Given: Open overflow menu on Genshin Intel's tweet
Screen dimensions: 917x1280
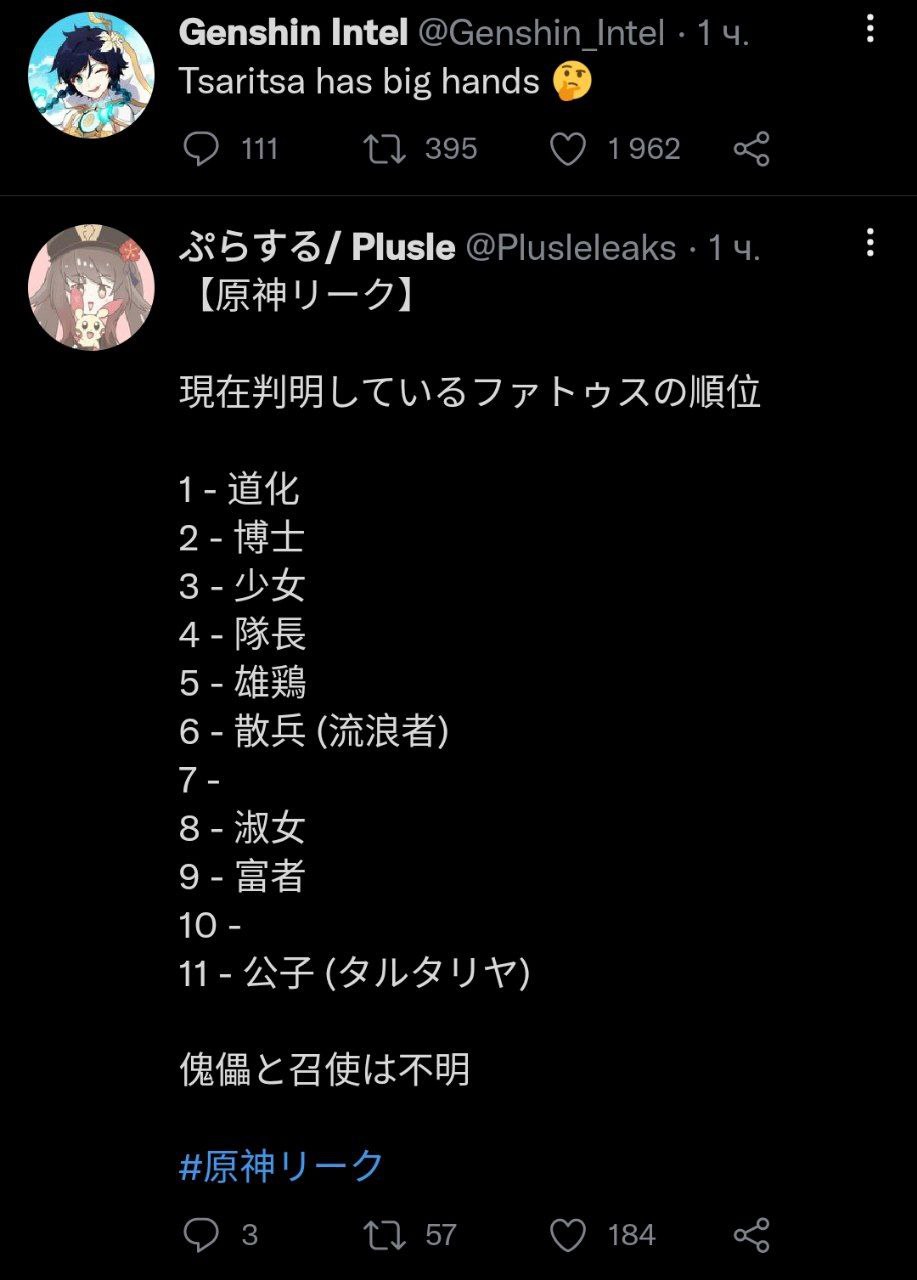Looking at the screenshot, I should pos(870,29).
